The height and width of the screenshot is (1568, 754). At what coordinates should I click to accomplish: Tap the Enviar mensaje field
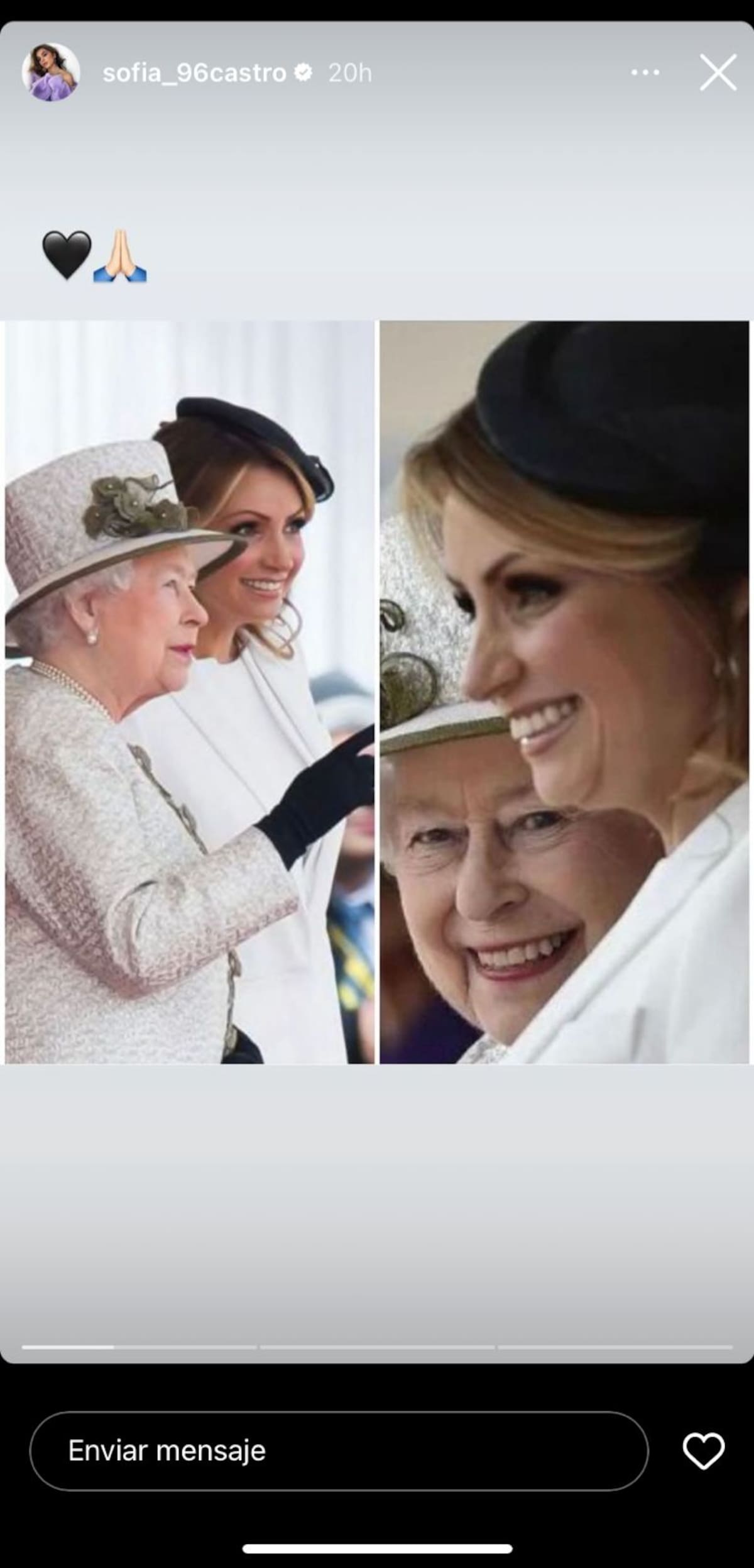[338, 1451]
